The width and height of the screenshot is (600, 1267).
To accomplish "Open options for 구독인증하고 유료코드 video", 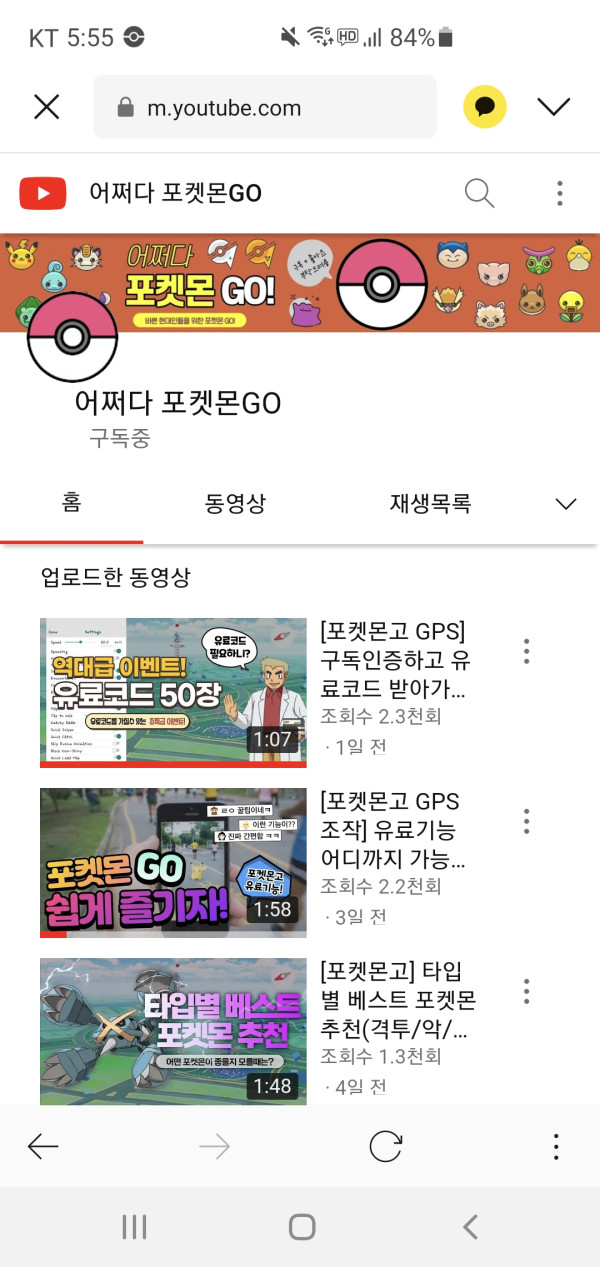I will point(526,652).
